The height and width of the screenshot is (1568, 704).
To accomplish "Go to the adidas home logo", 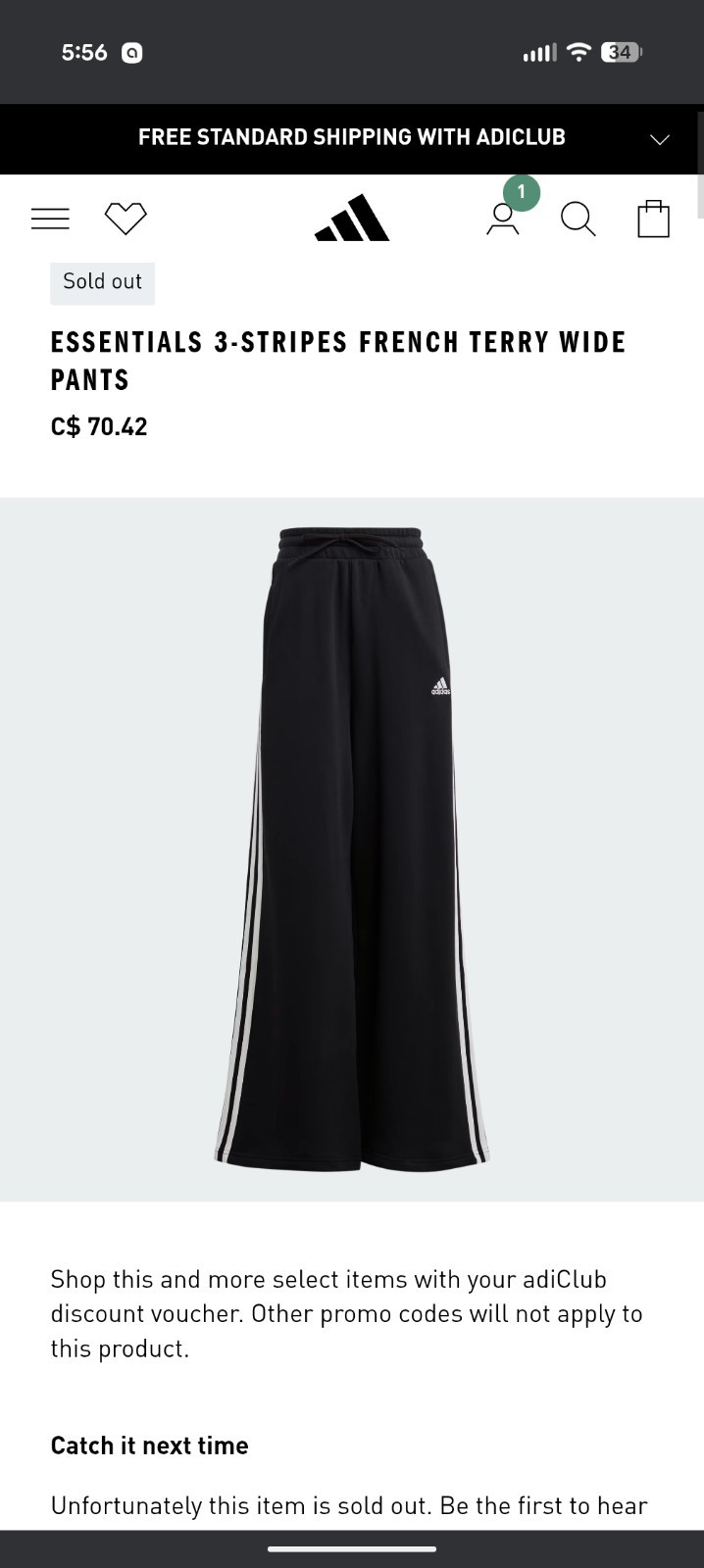I will [352, 218].
